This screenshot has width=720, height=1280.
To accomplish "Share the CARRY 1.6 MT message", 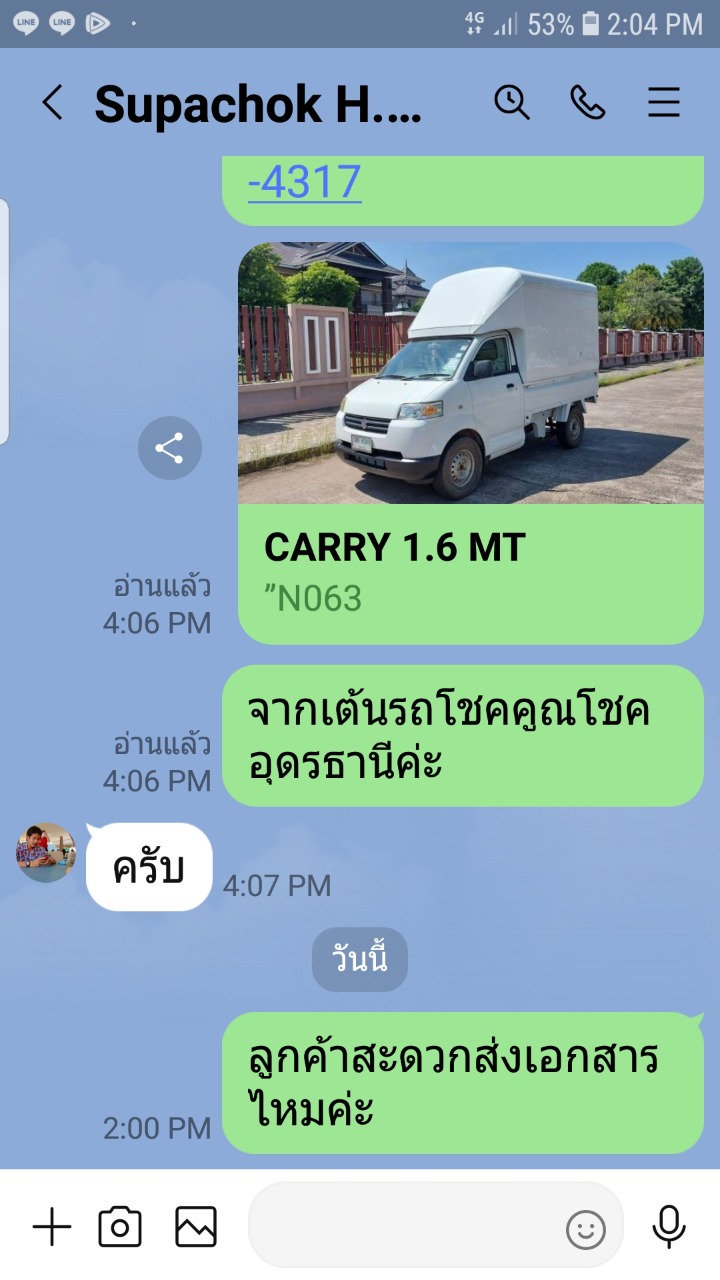I will [169, 448].
